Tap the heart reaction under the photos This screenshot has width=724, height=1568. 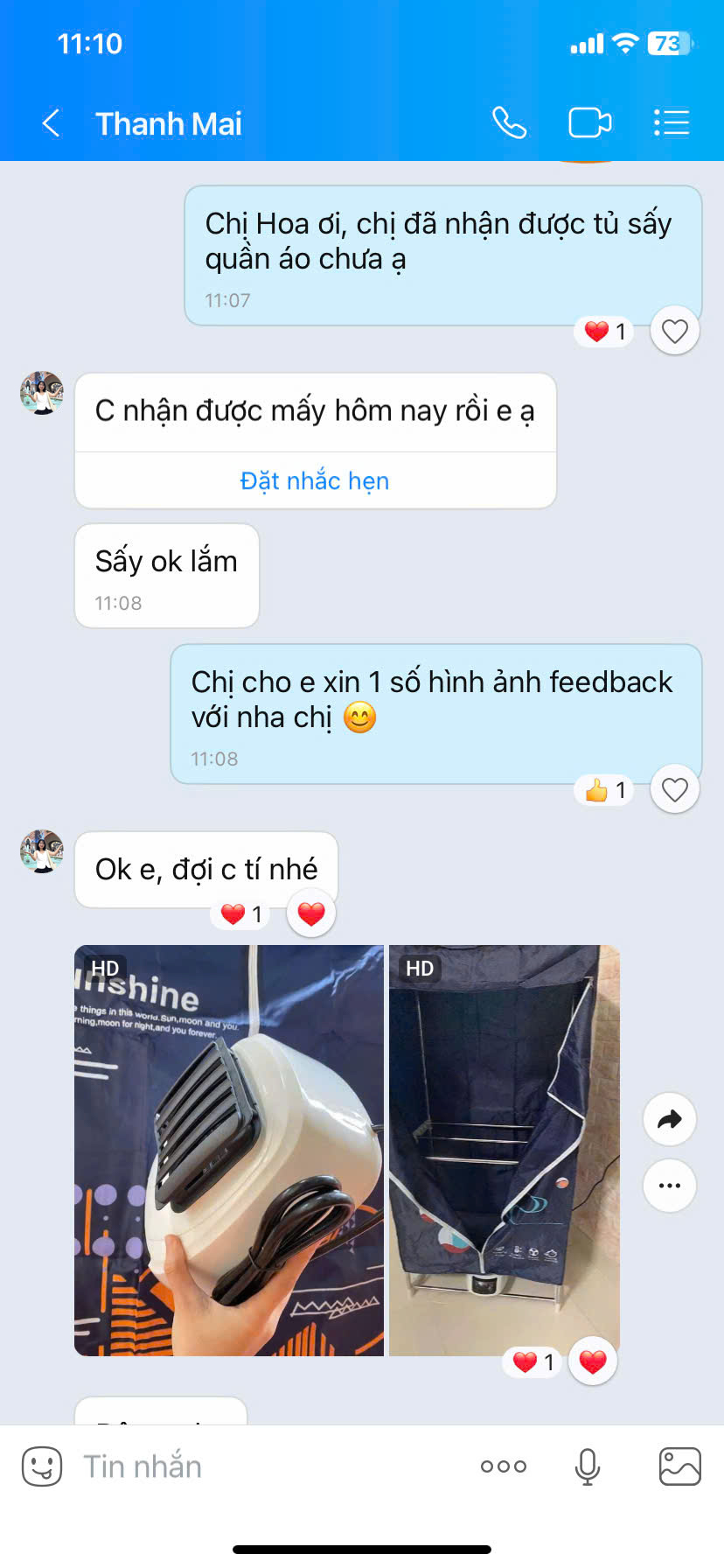tap(593, 1361)
